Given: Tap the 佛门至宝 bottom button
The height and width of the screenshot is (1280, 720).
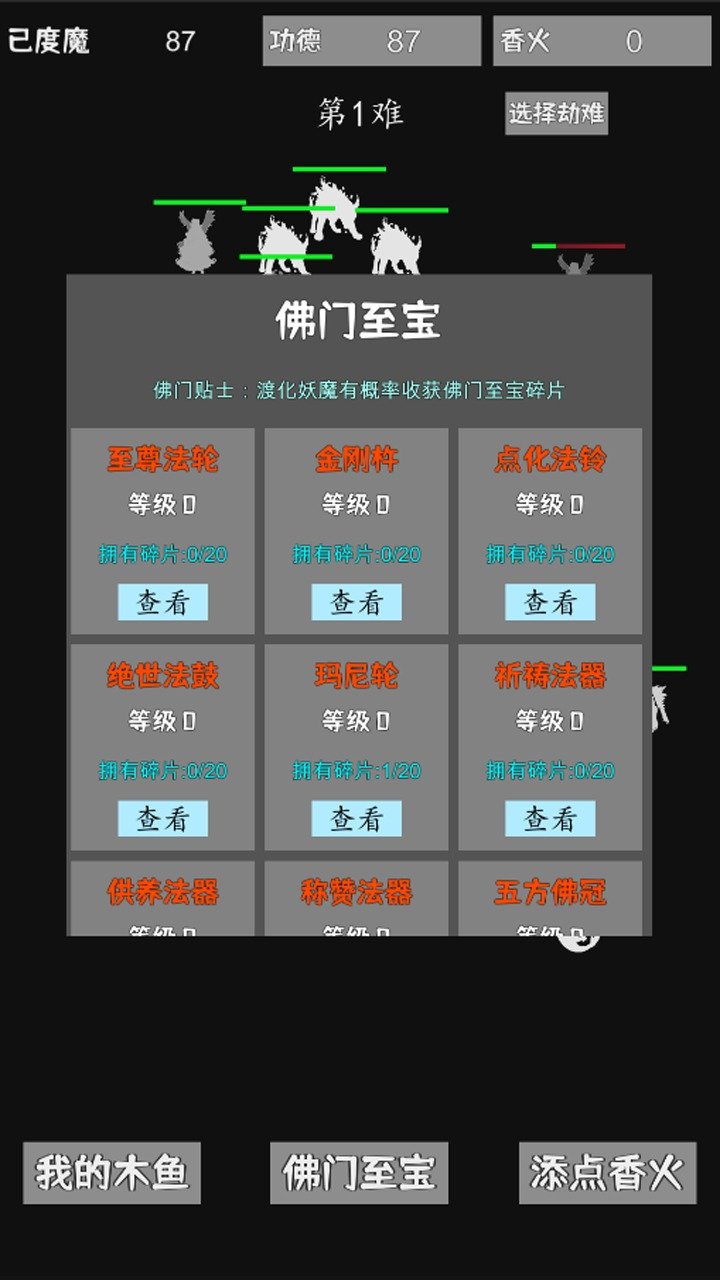Looking at the screenshot, I should click(x=359, y=1172).
